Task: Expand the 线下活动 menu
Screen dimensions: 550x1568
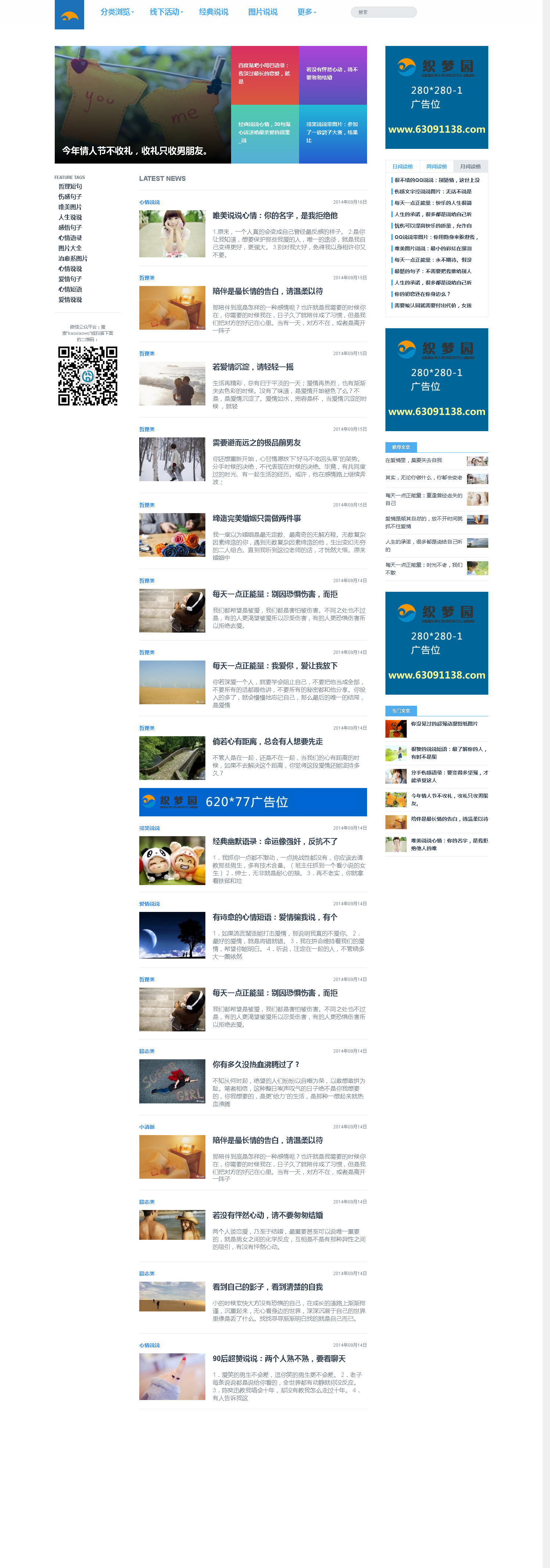Action: point(166,12)
